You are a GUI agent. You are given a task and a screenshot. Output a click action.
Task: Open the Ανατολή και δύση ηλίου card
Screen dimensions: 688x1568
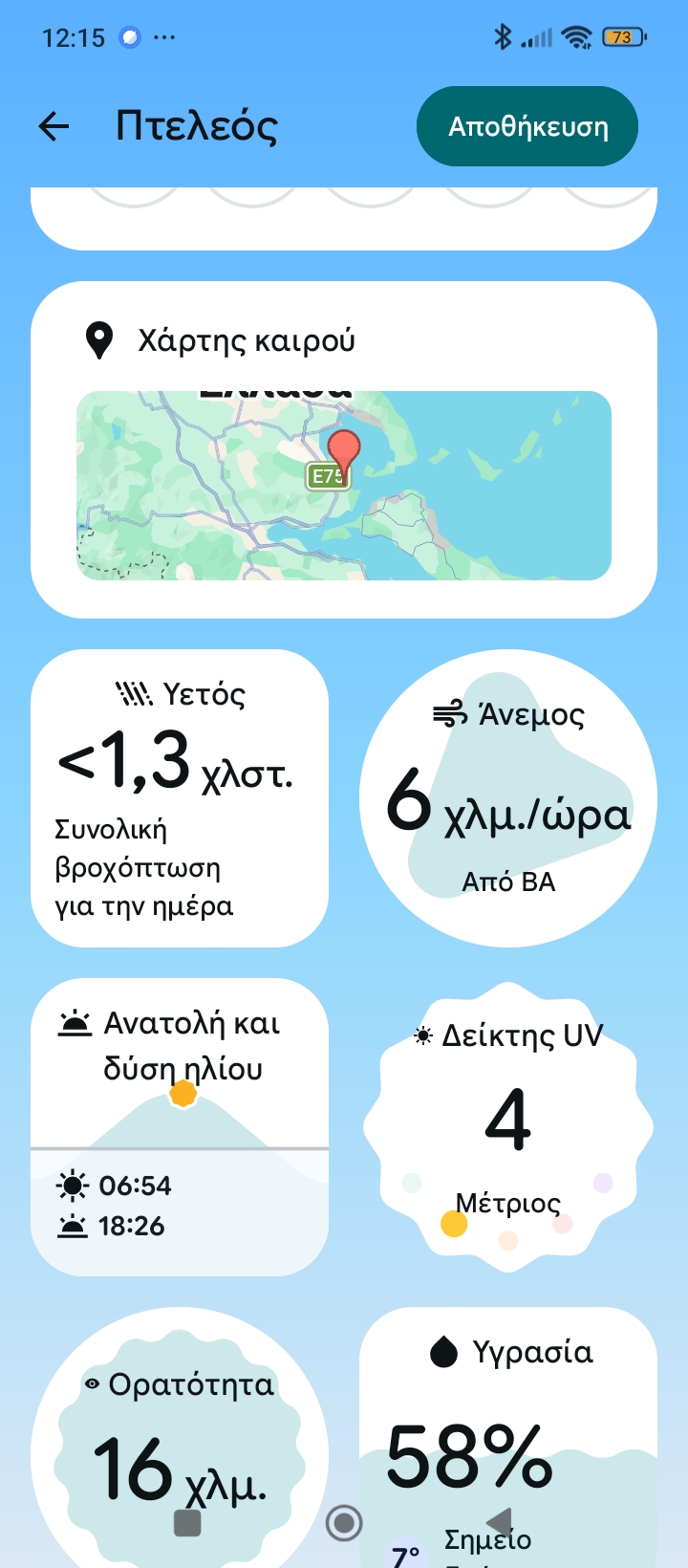click(x=180, y=1126)
